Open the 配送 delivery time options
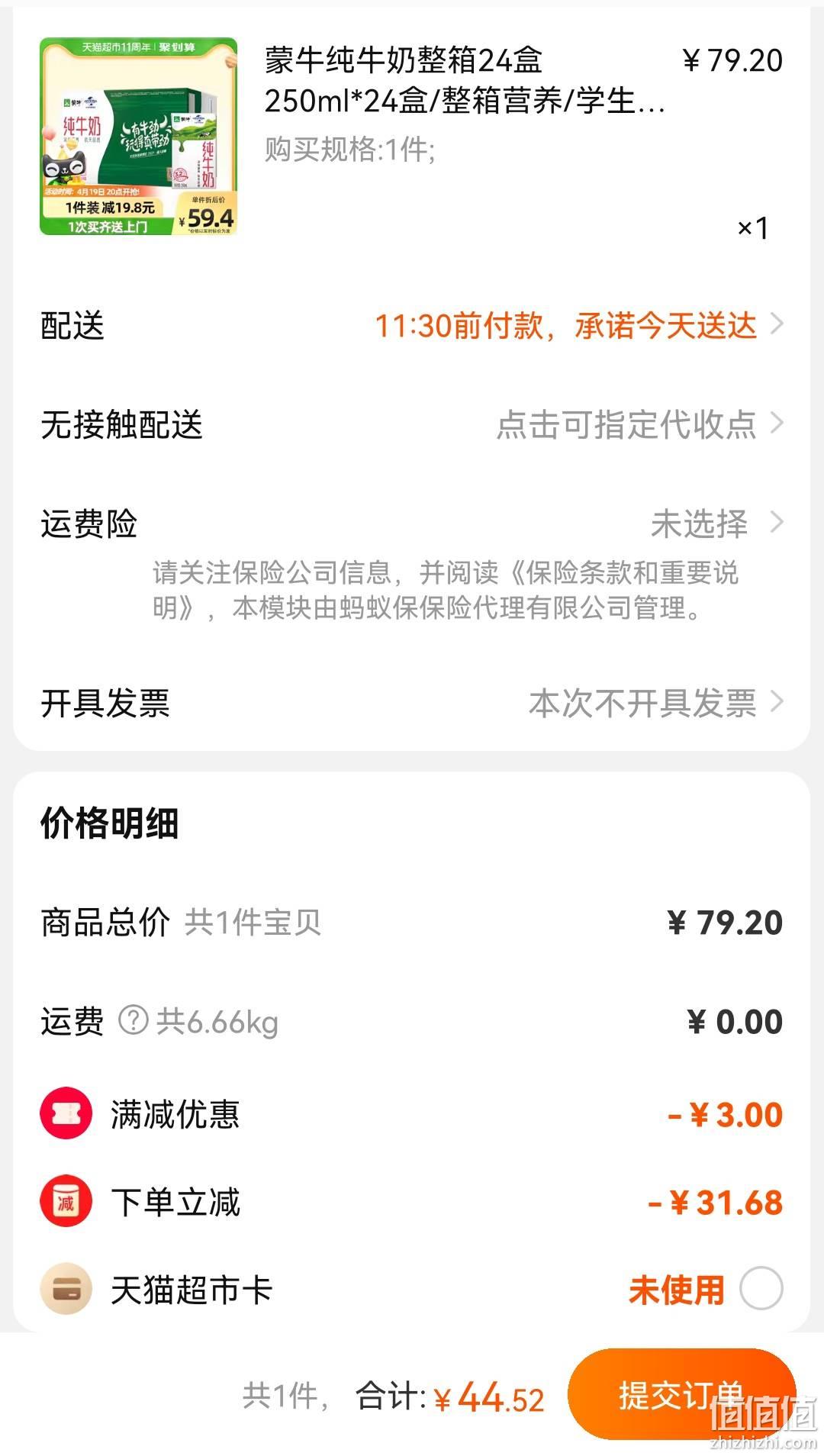This screenshot has width=824, height=1456. (x=412, y=326)
